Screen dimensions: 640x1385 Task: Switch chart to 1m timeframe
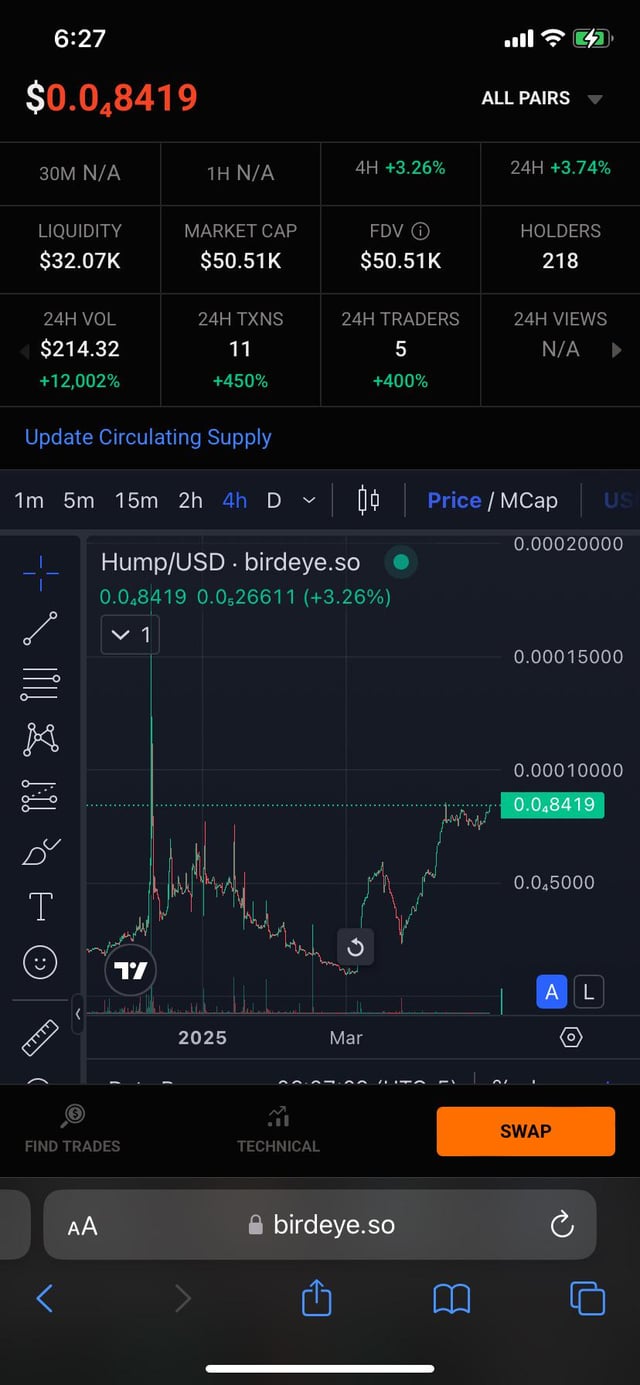pos(29,500)
